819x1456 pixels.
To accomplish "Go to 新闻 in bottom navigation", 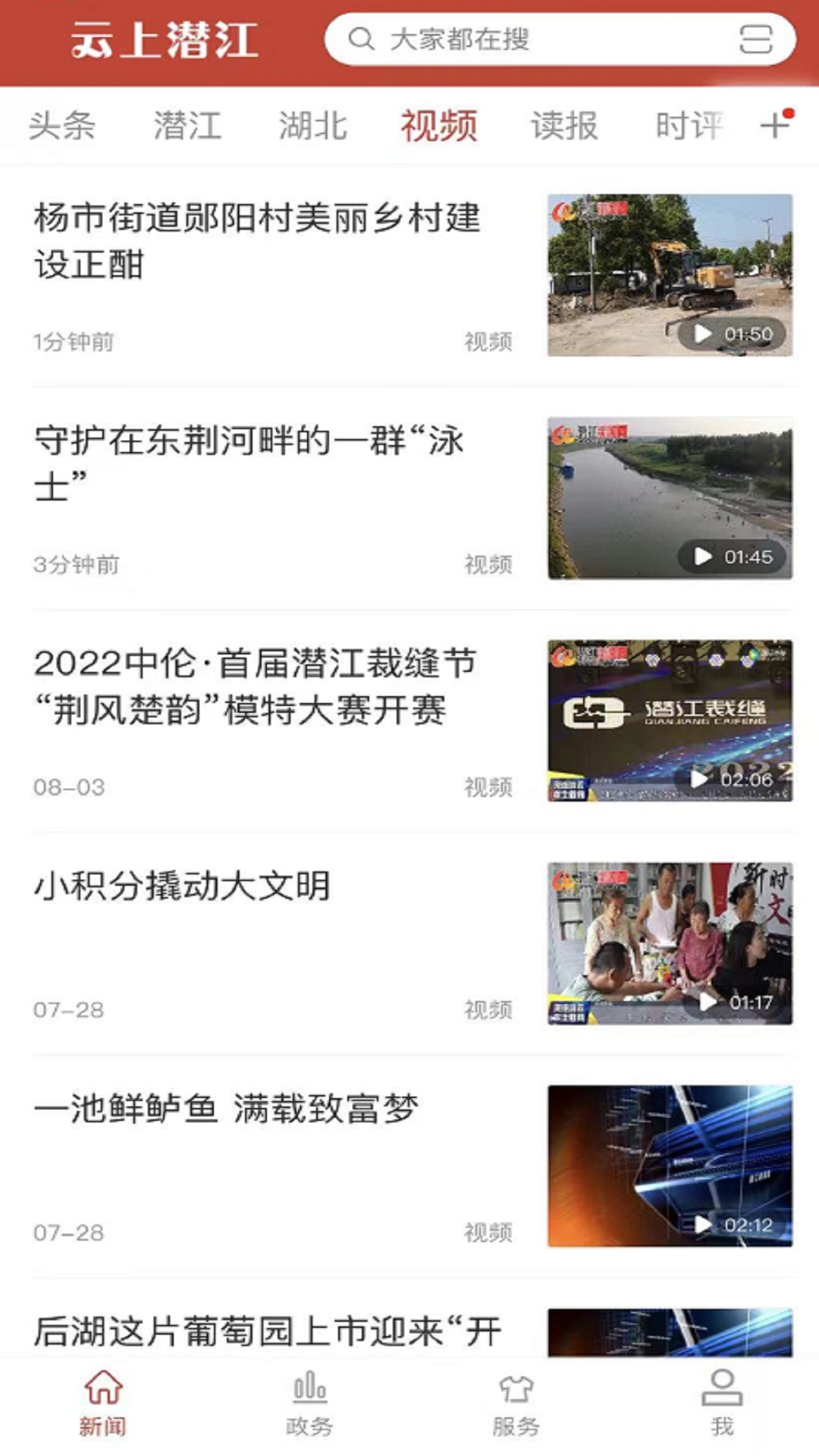I will tap(103, 1403).
